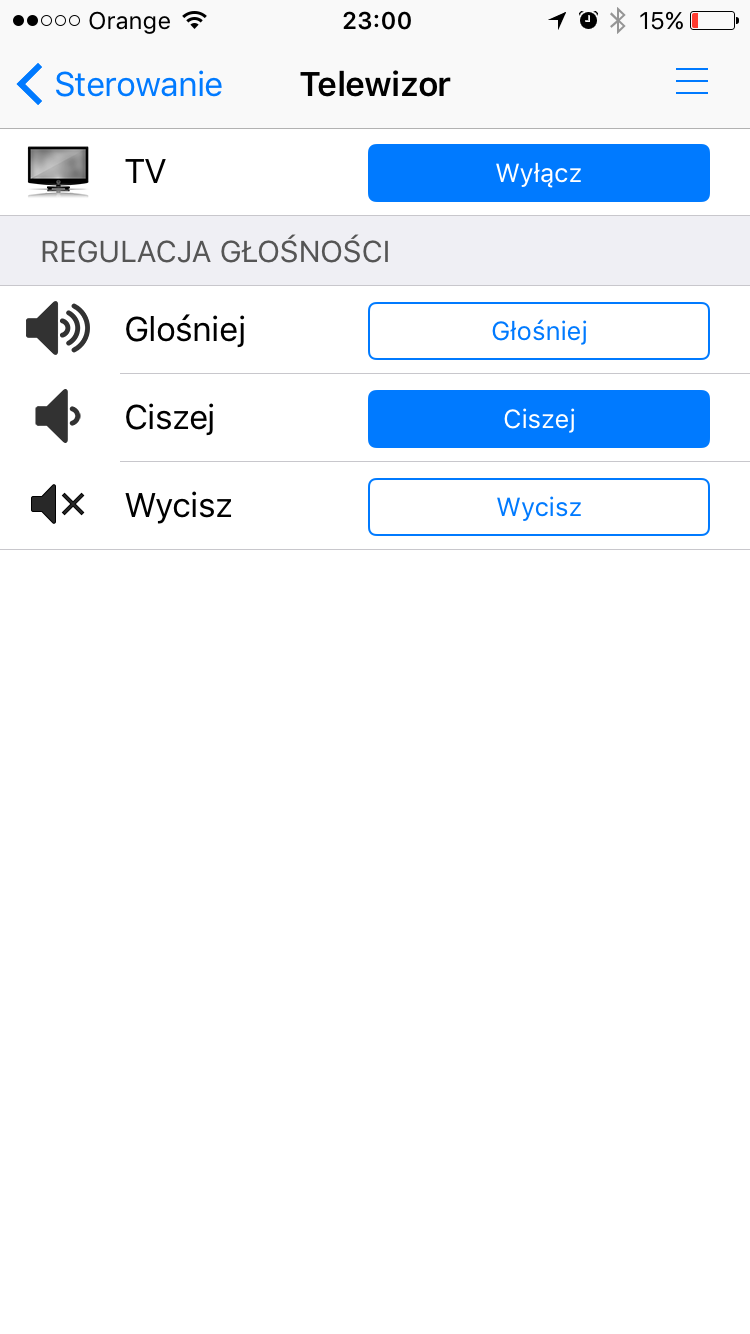Go back to Sterowanie
Screen dimensions: 750x1334
point(120,84)
